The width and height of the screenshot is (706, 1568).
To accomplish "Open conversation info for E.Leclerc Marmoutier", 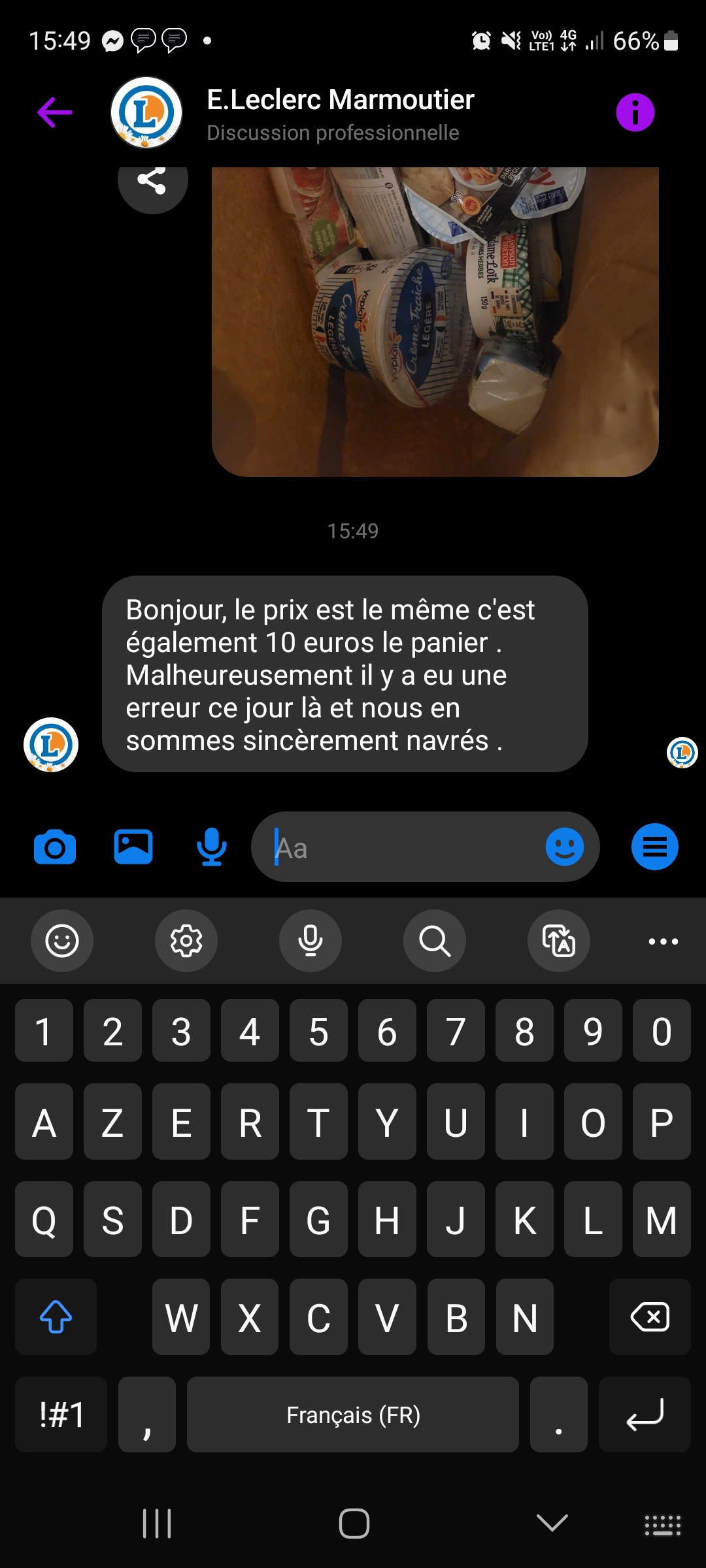I will (635, 112).
